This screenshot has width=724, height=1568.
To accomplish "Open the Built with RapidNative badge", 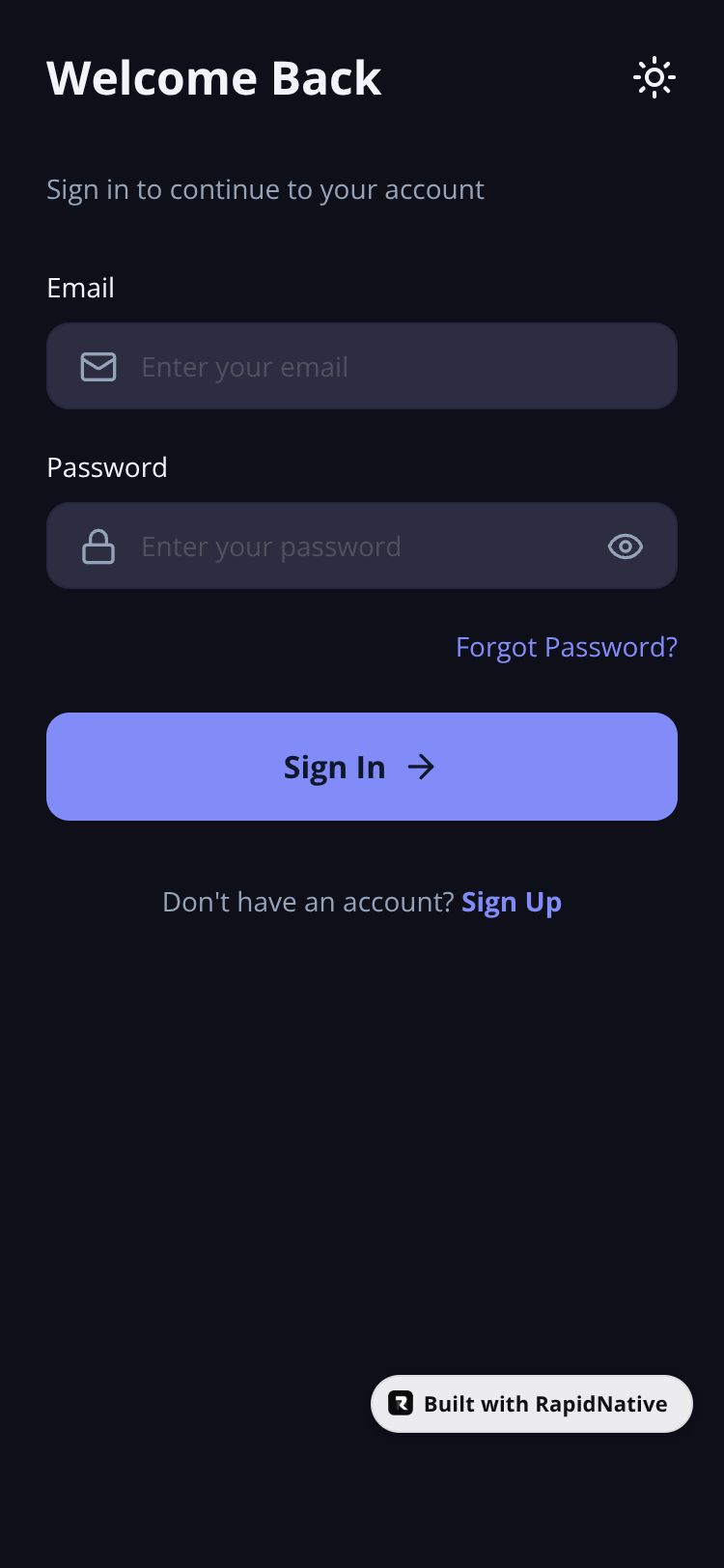I will click(531, 1404).
